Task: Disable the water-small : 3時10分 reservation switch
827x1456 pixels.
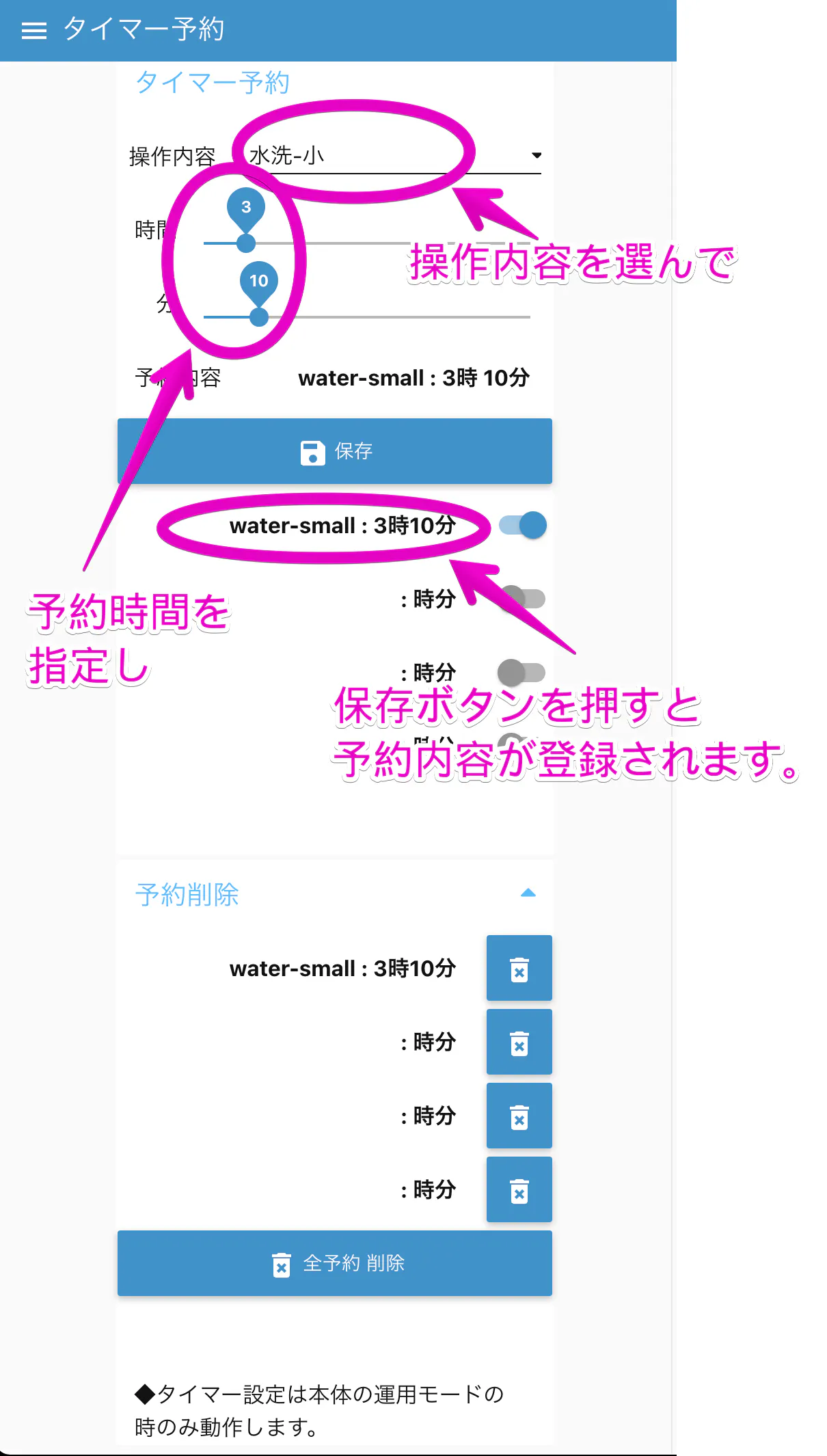Action: tap(524, 525)
